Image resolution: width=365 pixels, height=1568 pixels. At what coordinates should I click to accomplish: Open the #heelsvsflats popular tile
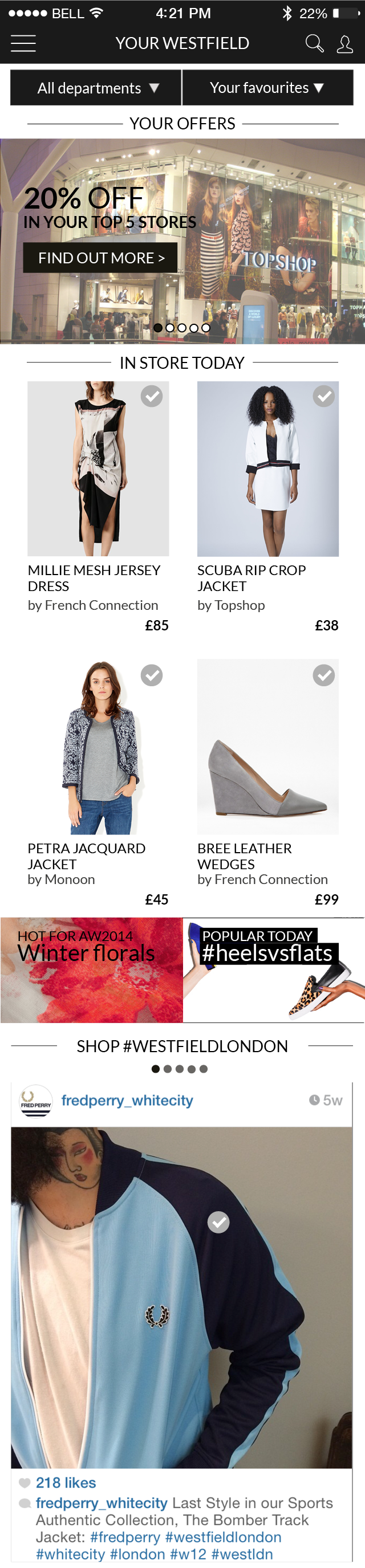pyautogui.click(x=274, y=970)
